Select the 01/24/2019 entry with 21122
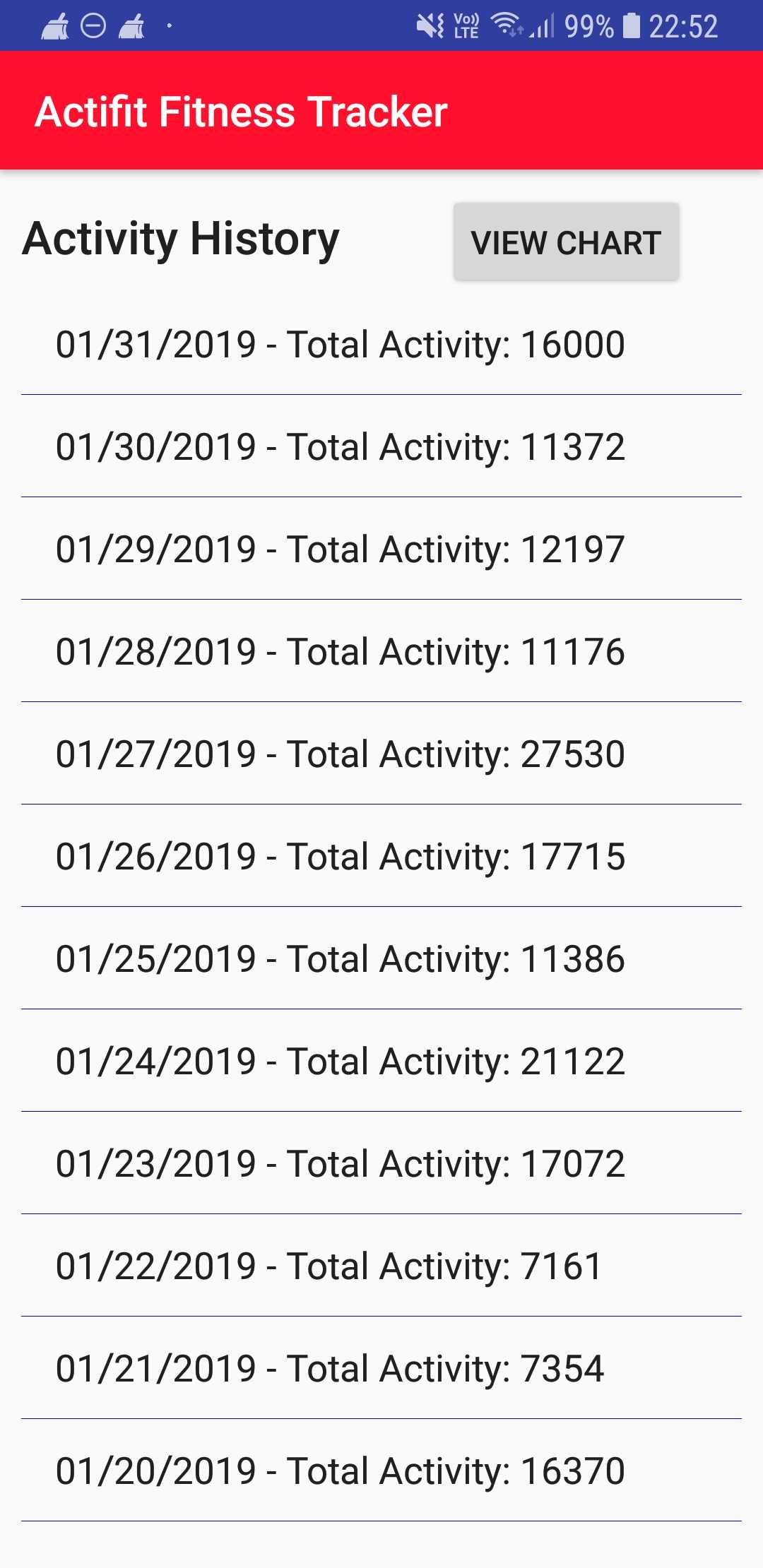 (x=381, y=1061)
